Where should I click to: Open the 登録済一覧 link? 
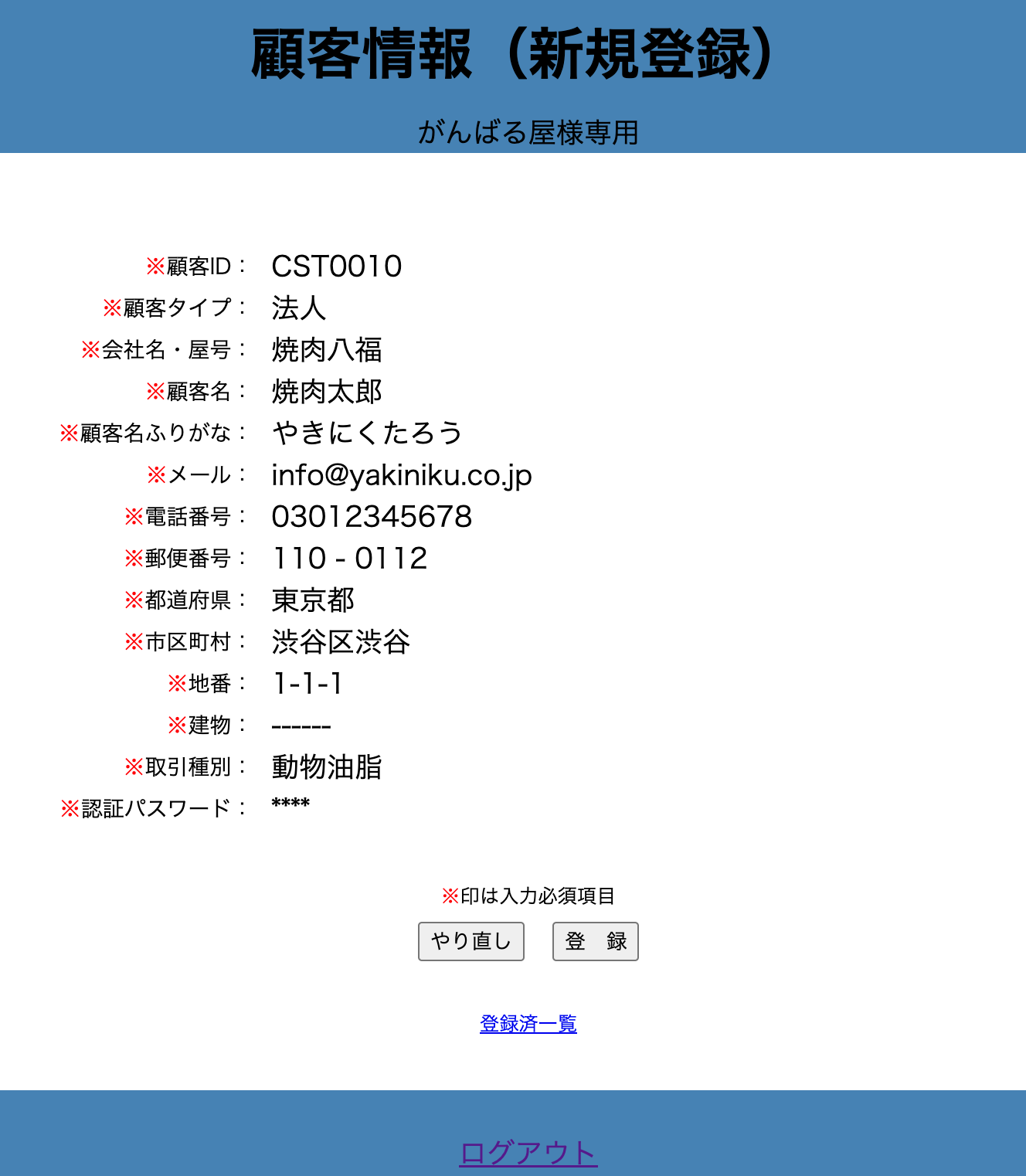coord(528,1024)
